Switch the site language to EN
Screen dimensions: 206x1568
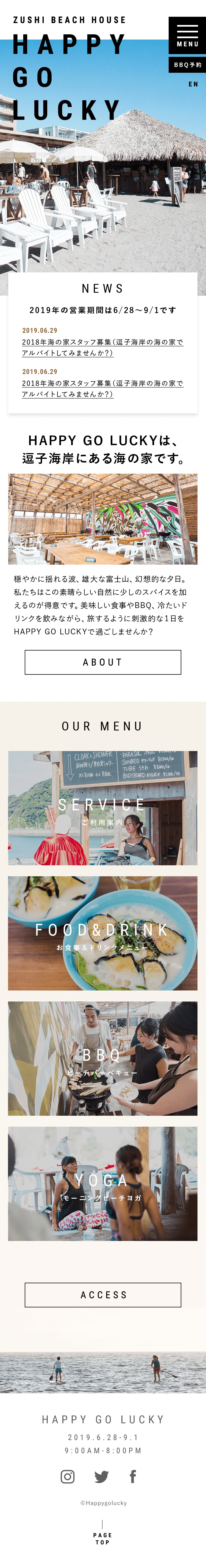point(193,84)
